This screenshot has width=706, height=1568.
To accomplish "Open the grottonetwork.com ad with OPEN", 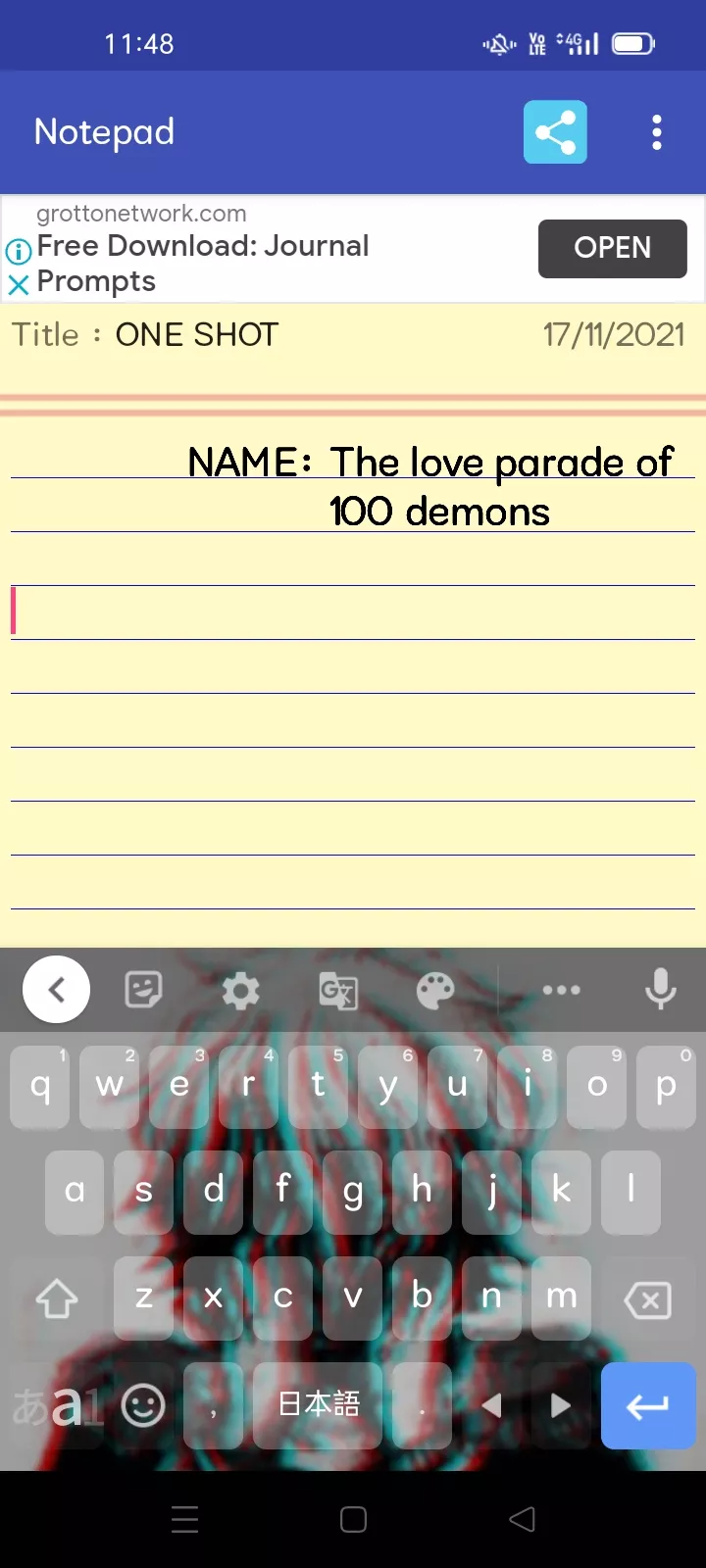I will click(x=612, y=249).
